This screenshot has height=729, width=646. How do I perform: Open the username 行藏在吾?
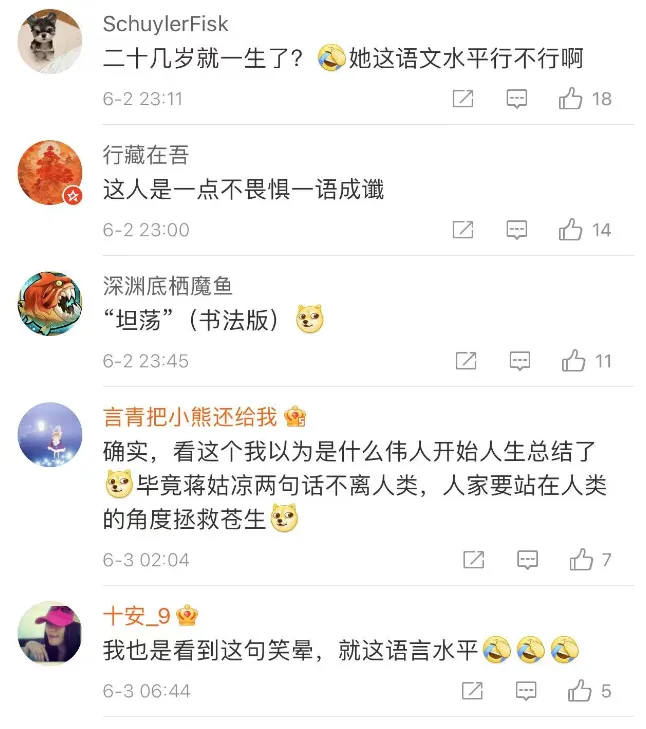click(x=146, y=156)
